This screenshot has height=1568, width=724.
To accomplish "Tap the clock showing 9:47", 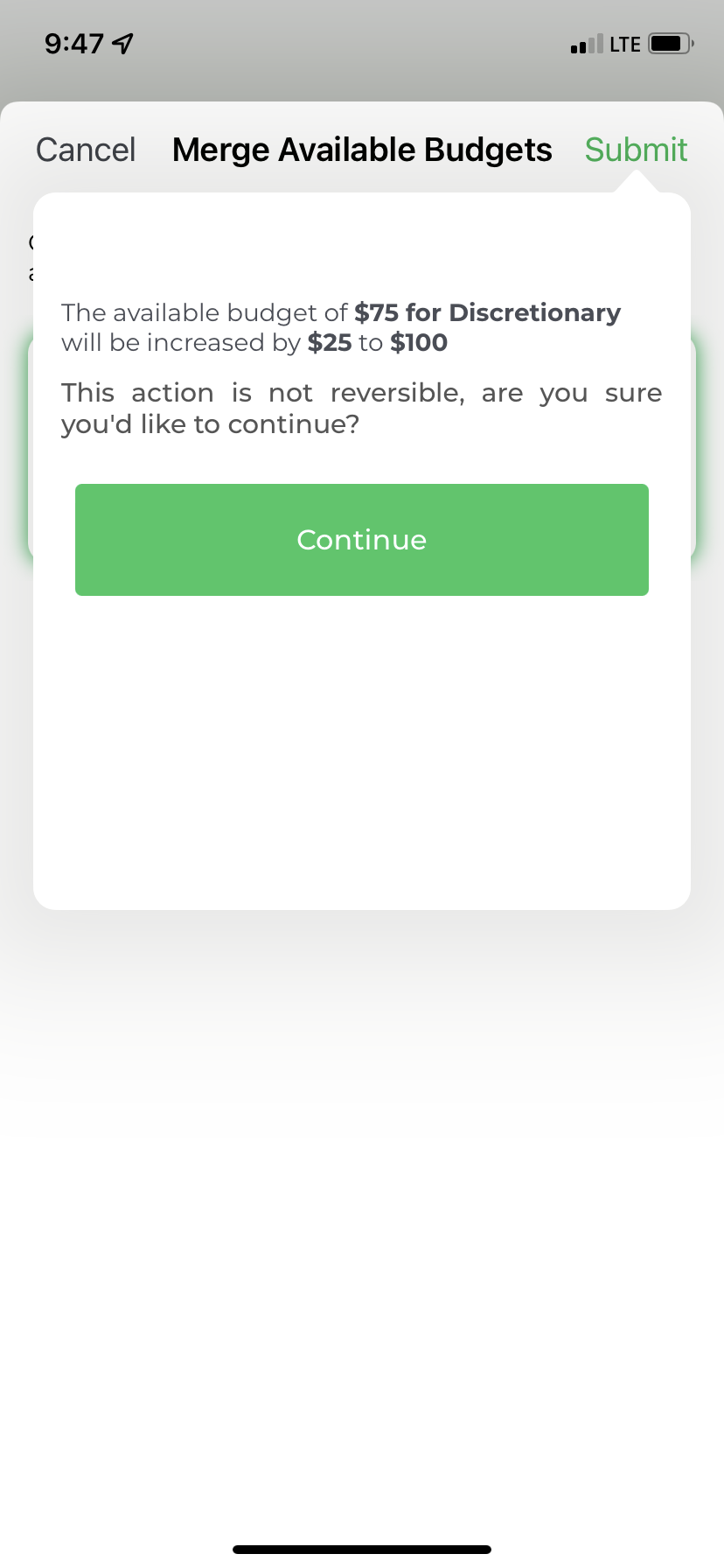I will [75, 42].
